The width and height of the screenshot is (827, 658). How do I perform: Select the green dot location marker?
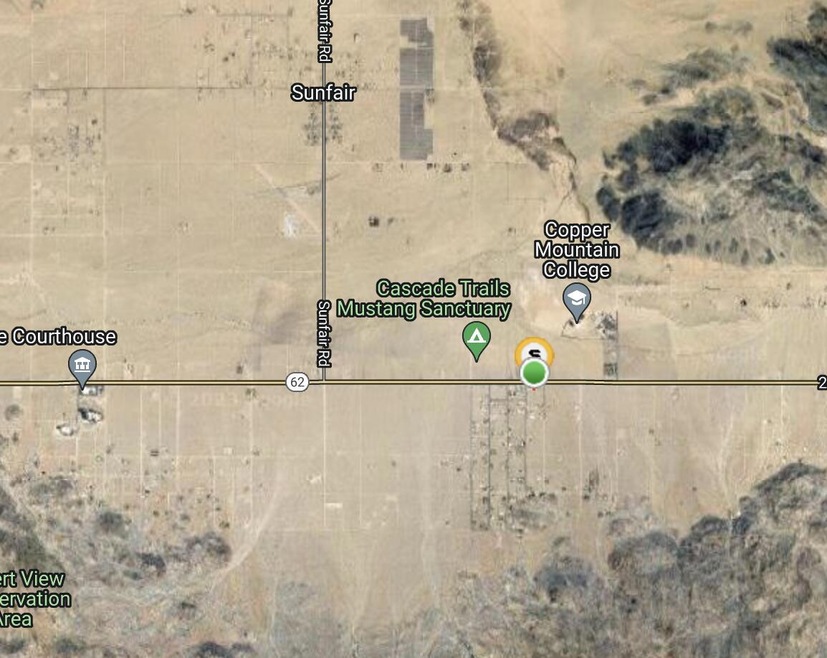click(535, 375)
